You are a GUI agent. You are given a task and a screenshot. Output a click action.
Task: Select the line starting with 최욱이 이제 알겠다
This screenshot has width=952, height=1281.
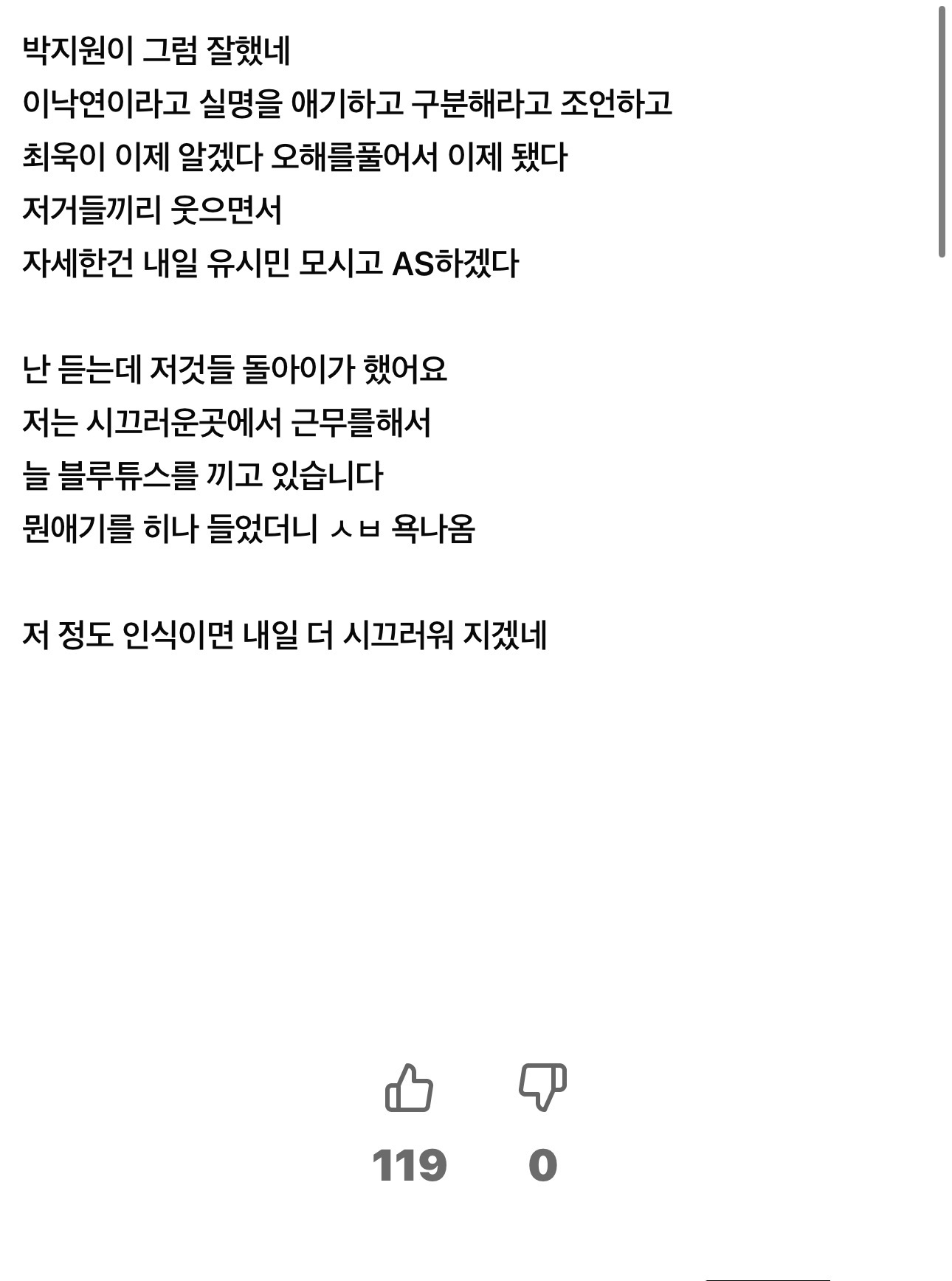pyautogui.click(x=295, y=156)
